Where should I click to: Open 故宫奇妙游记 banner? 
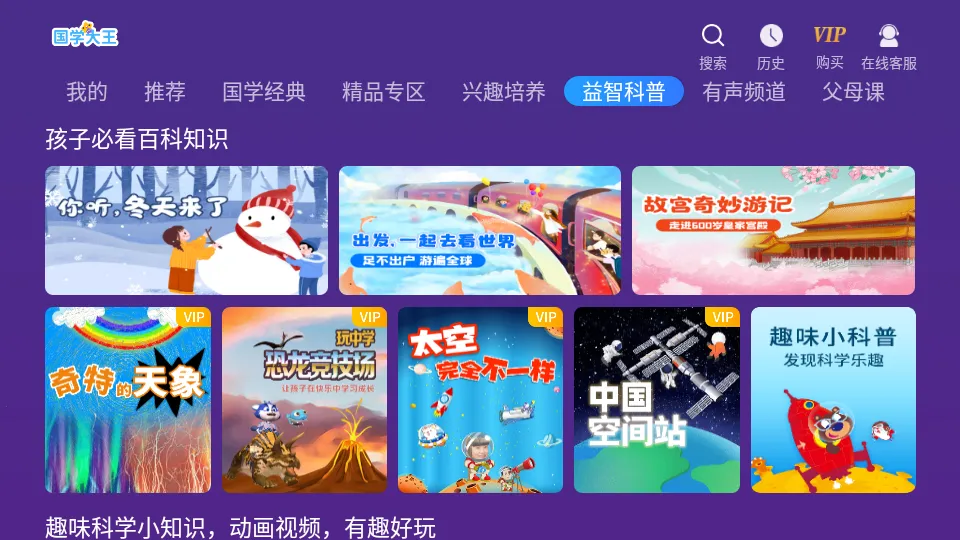coord(773,230)
